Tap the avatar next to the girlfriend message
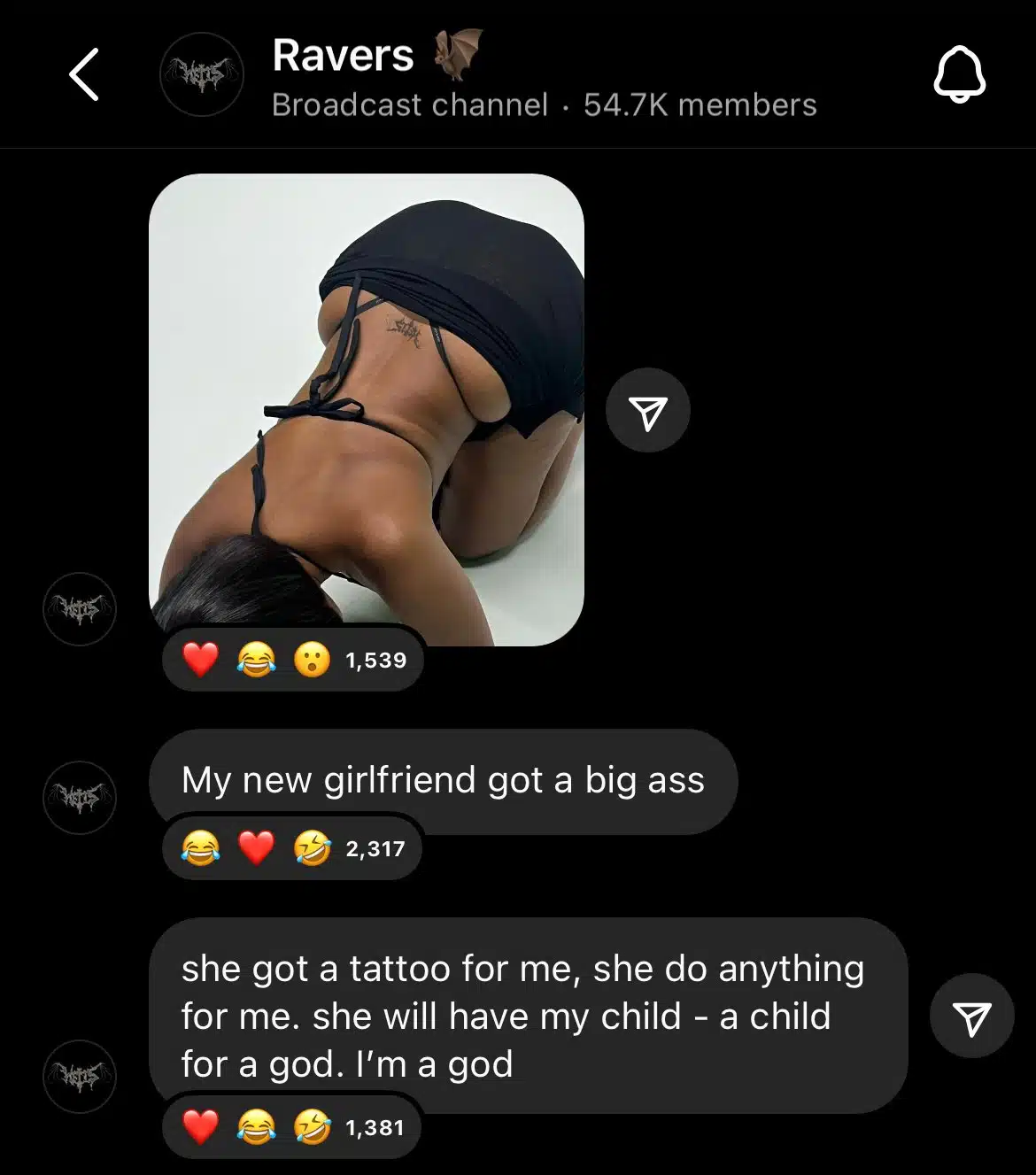 pyautogui.click(x=79, y=797)
